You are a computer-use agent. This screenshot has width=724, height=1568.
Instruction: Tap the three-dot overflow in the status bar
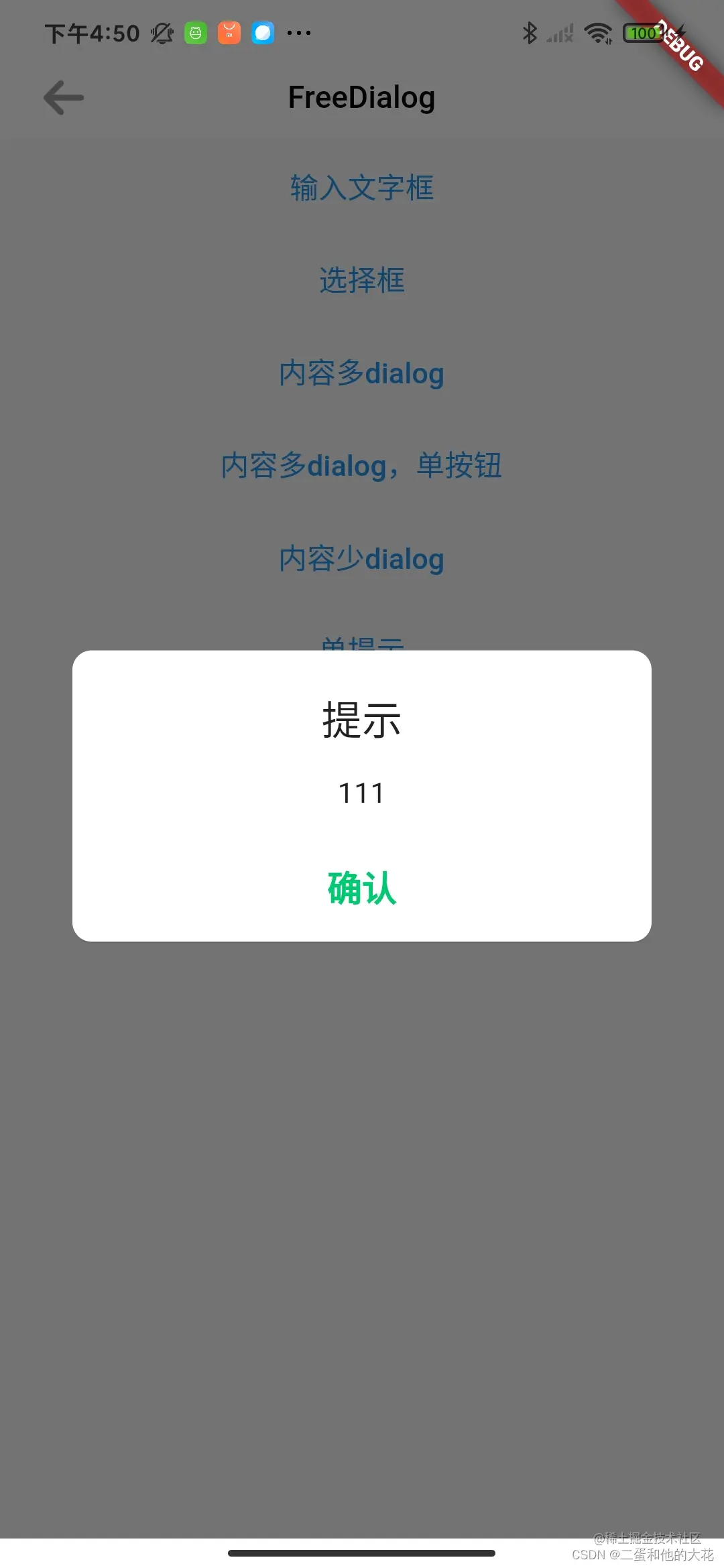(x=298, y=32)
